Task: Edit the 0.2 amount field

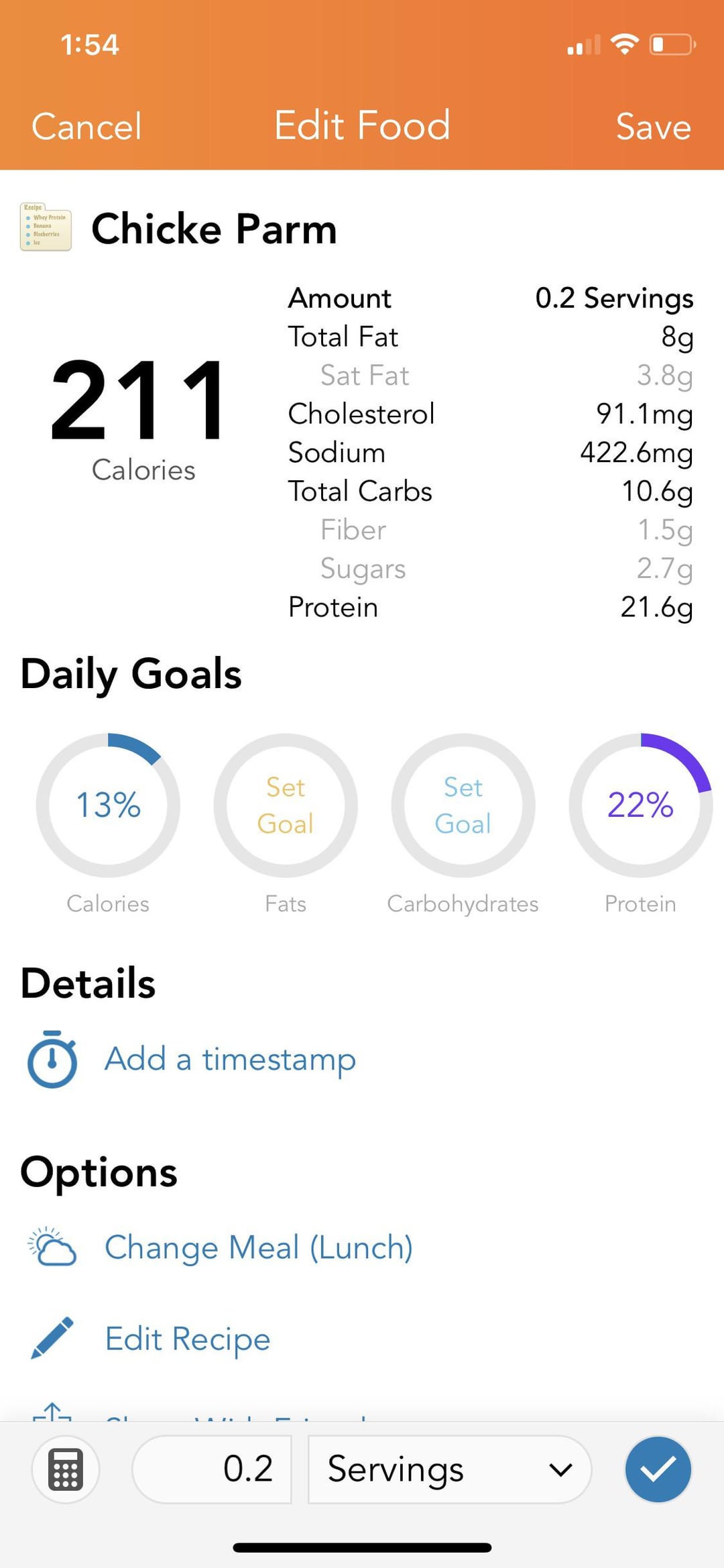Action: coord(212,1469)
